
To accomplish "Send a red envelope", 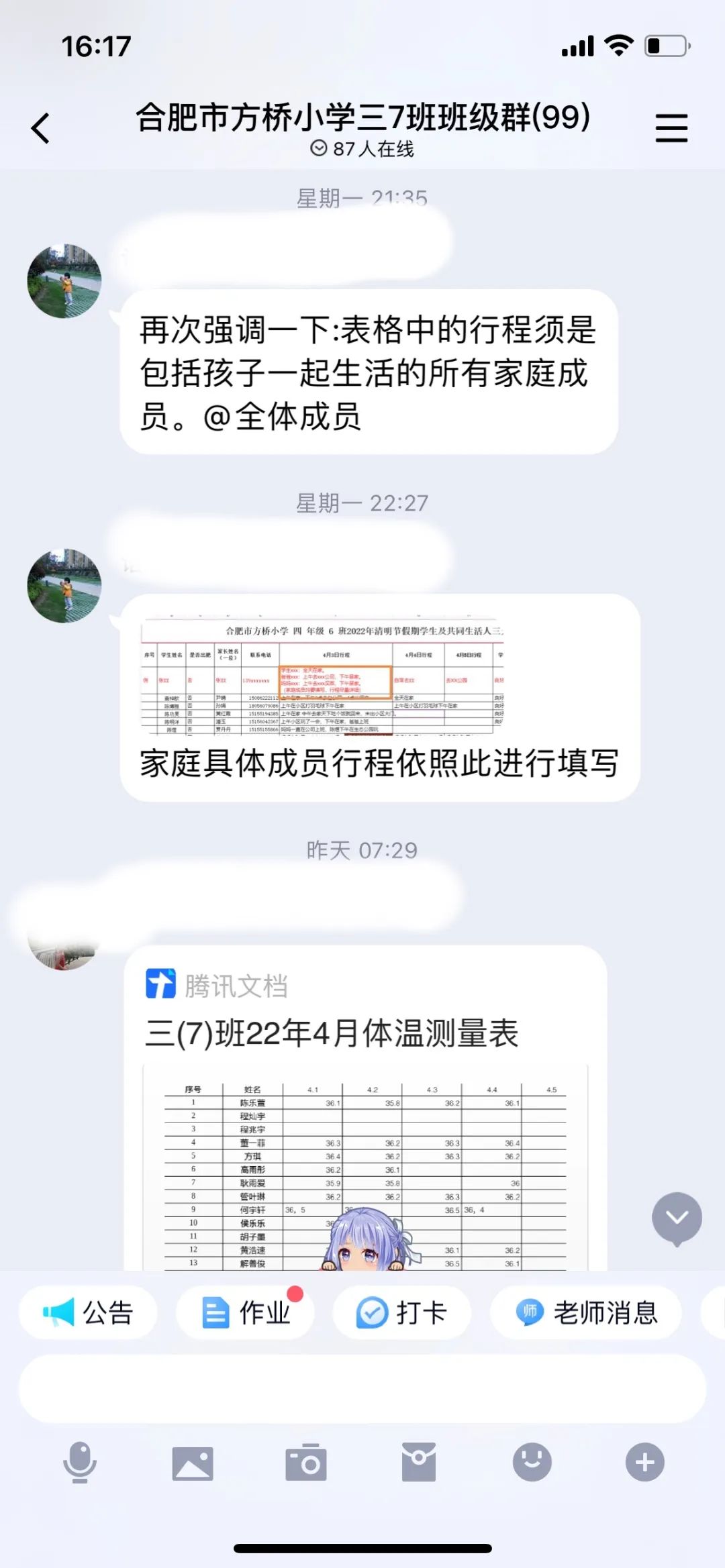I will pyautogui.click(x=419, y=1463).
